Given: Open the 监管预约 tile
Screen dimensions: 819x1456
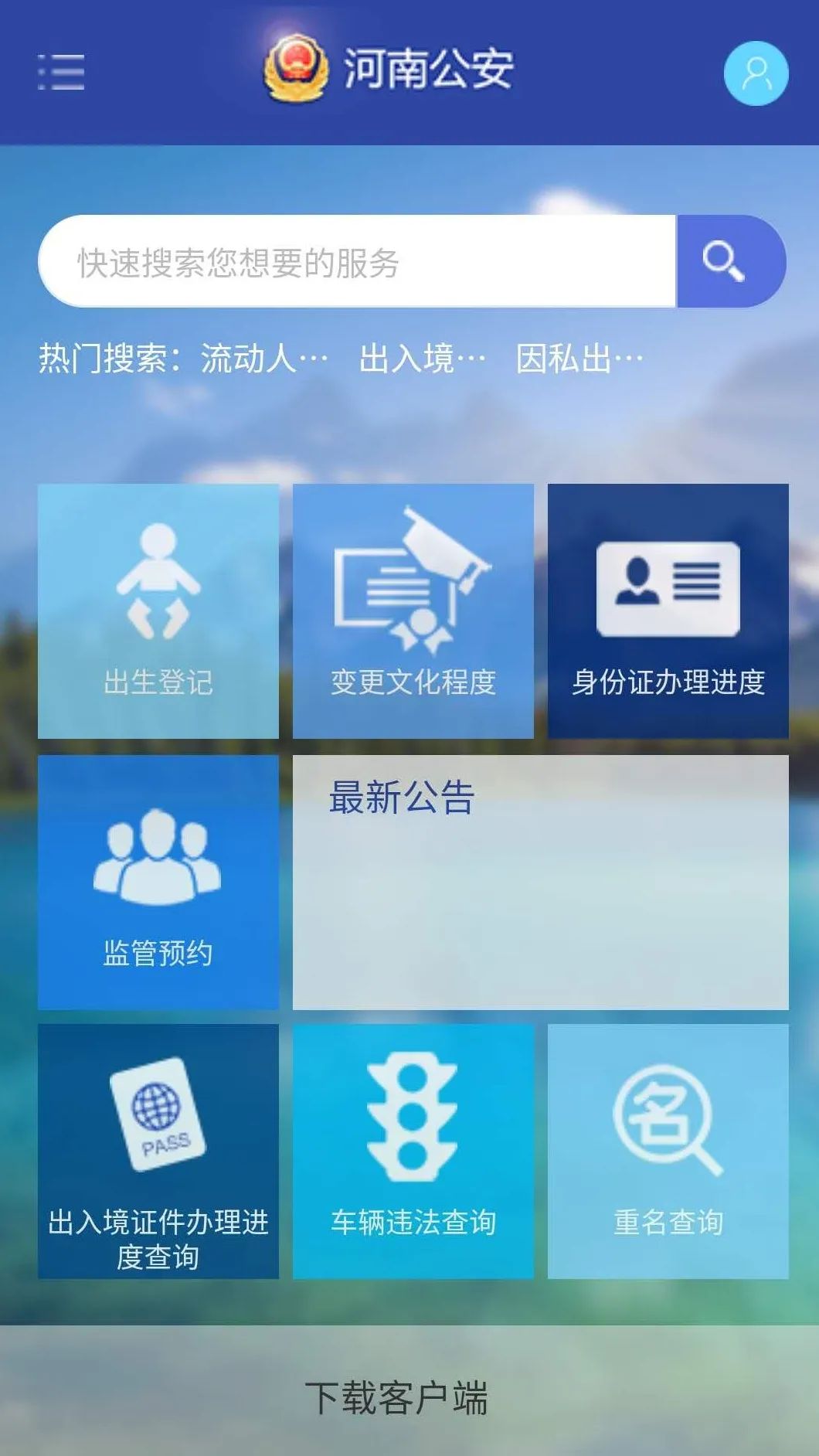Looking at the screenshot, I should (x=158, y=883).
